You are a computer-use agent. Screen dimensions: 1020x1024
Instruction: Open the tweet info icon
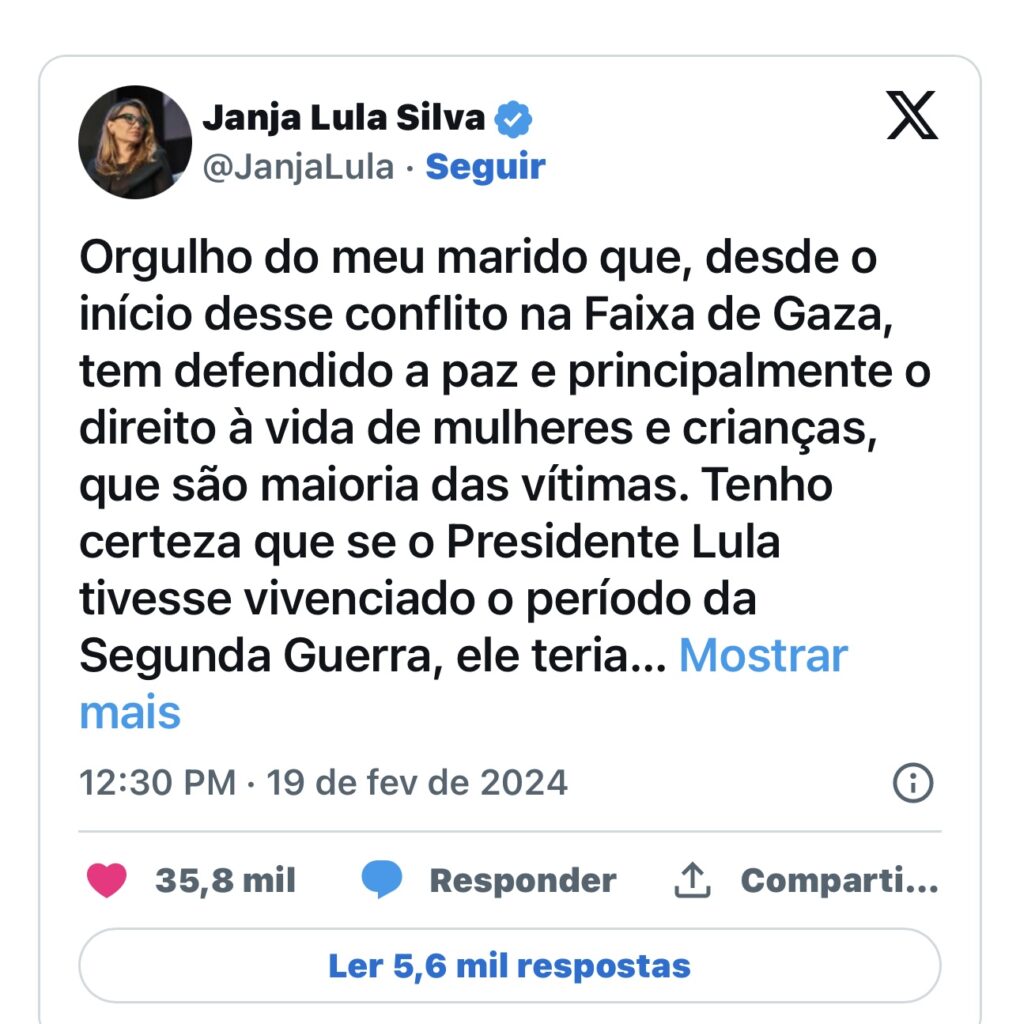912,783
